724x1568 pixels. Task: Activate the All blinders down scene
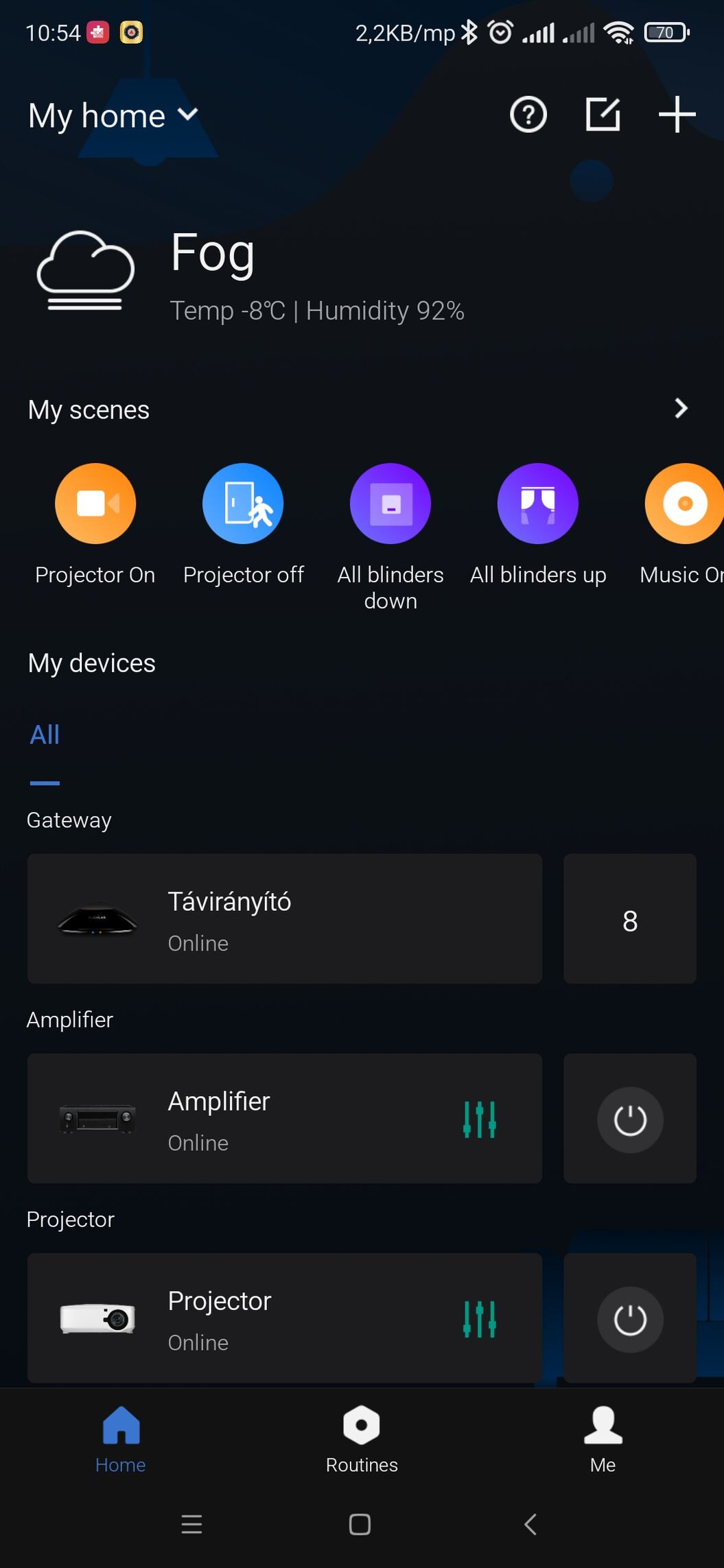(x=390, y=504)
